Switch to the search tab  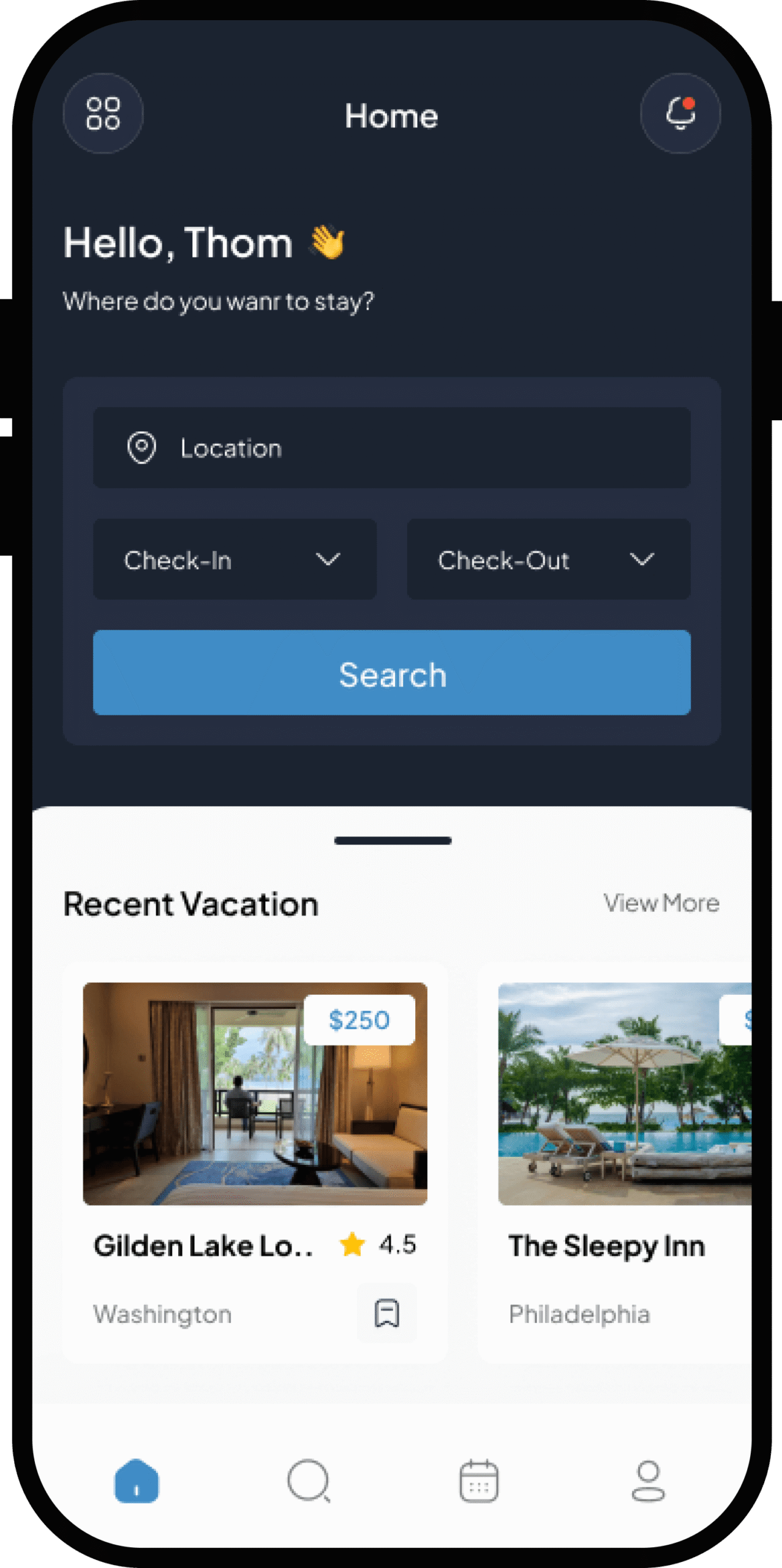tap(309, 1481)
